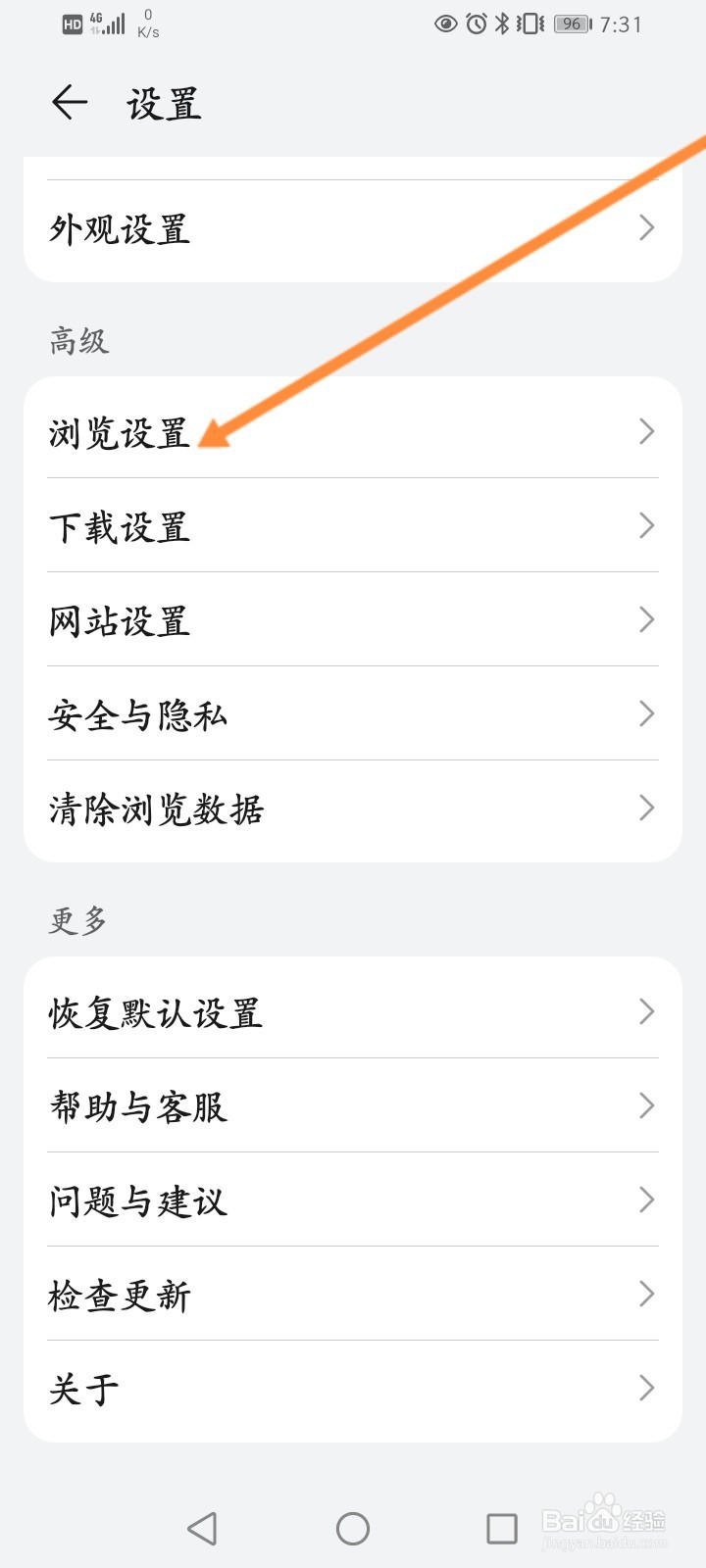
Task: Click the back arrow beside 设置 title
Action: (x=67, y=102)
